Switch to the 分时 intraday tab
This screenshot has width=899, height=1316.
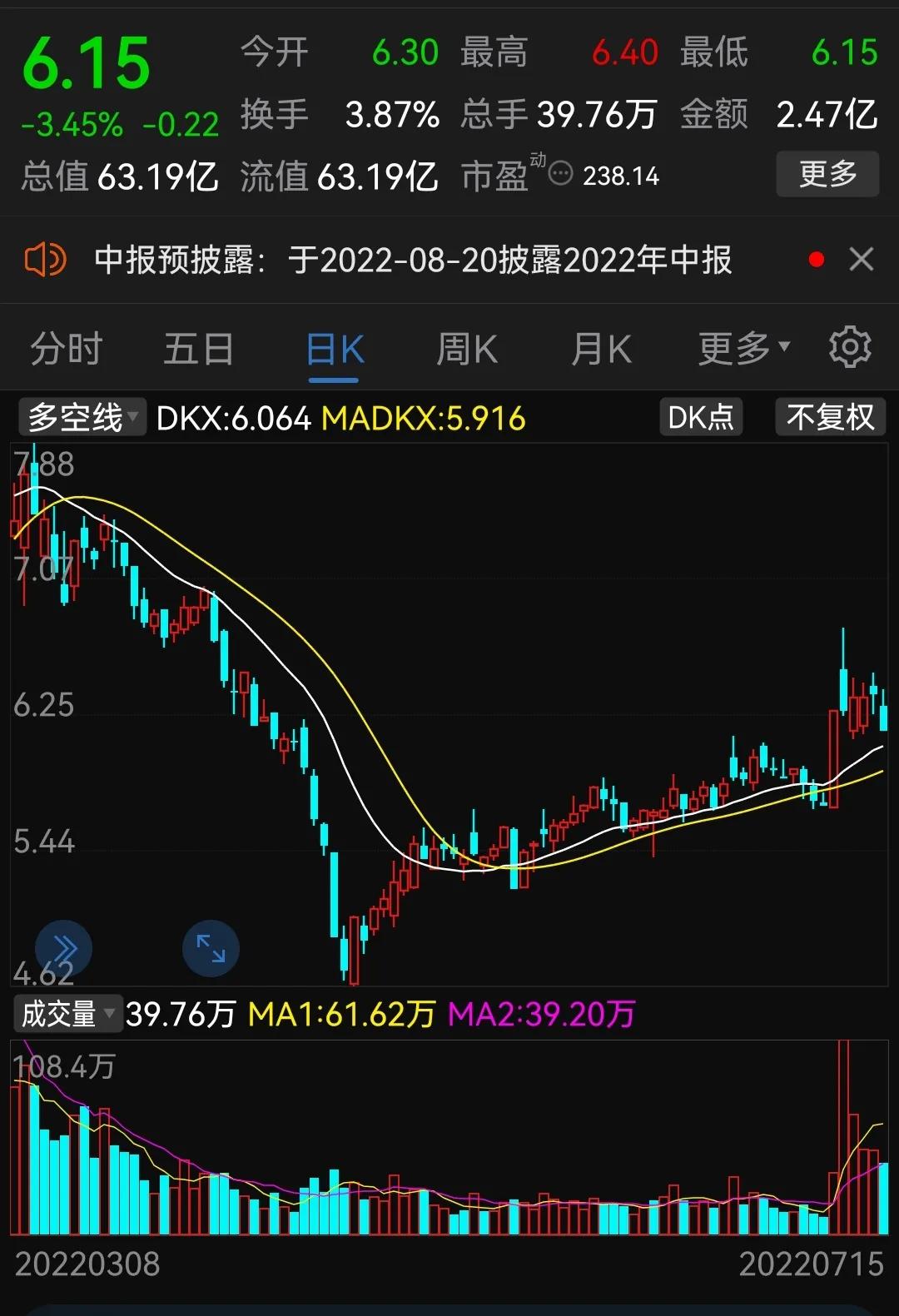pos(65,347)
